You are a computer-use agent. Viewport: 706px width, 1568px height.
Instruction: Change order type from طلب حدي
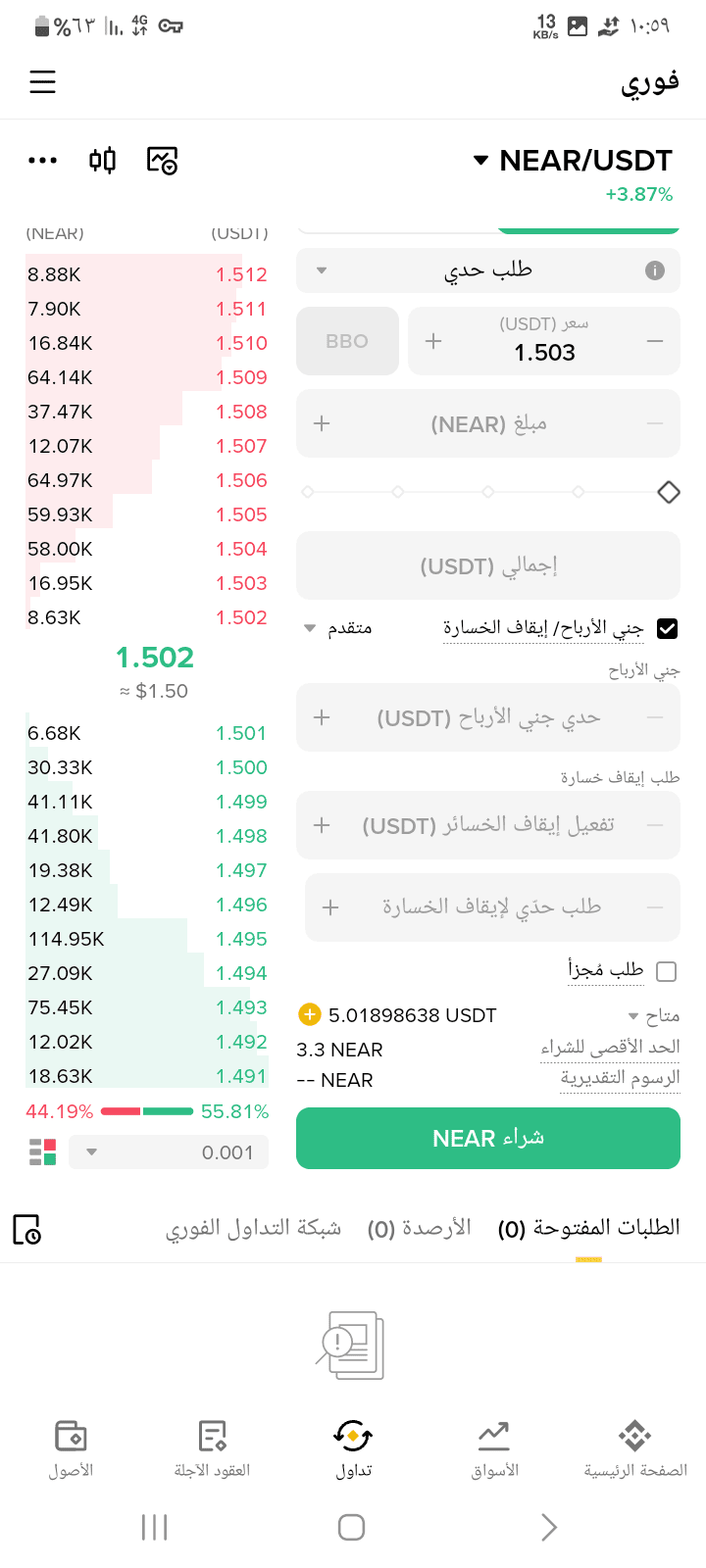pyautogui.click(x=488, y=270)
